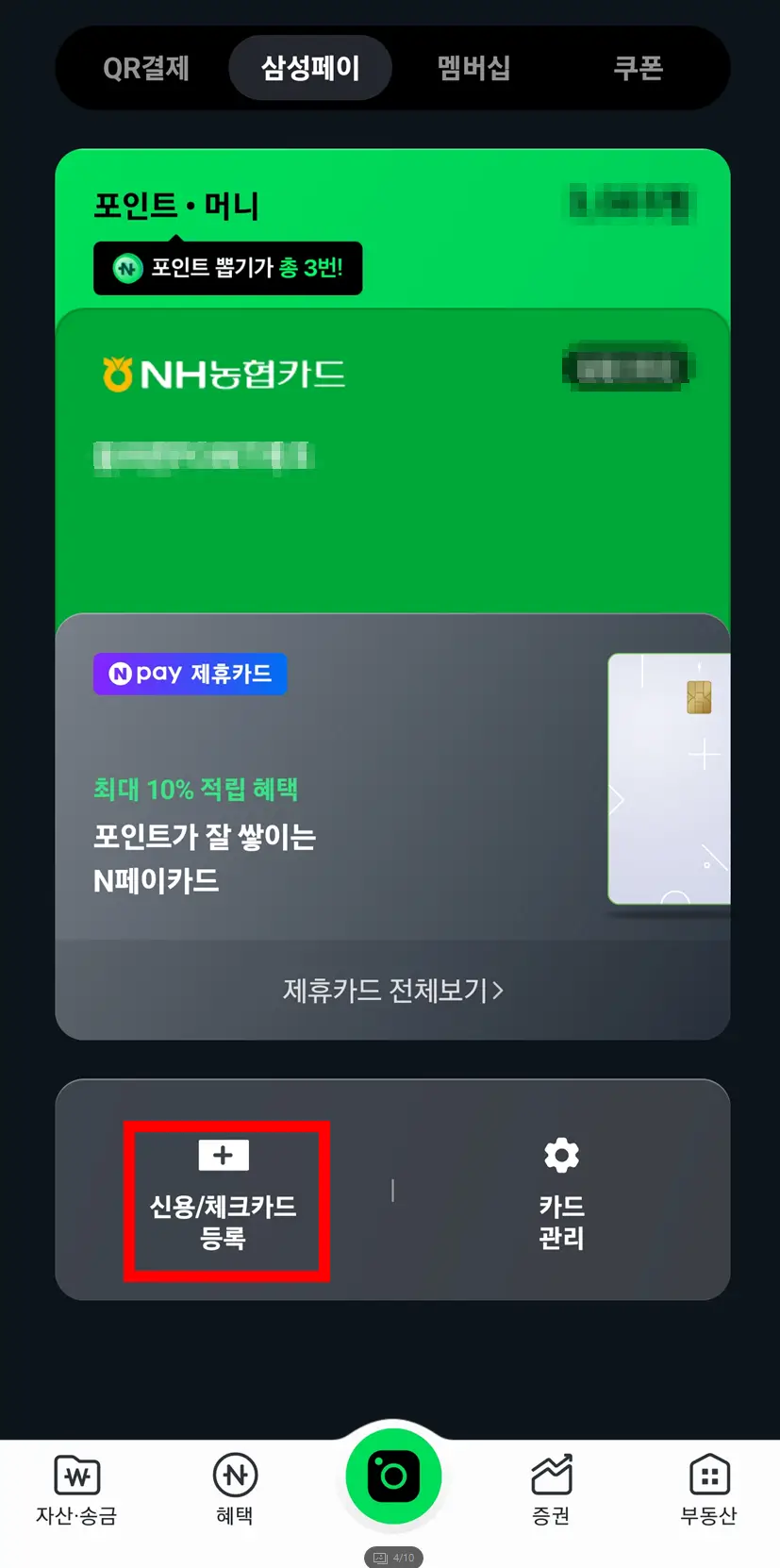Expand 제휴카드 전체보기 with its chevron
Image resolution: width=780 pixels, height=1568 pixels.
pos(392,991)
